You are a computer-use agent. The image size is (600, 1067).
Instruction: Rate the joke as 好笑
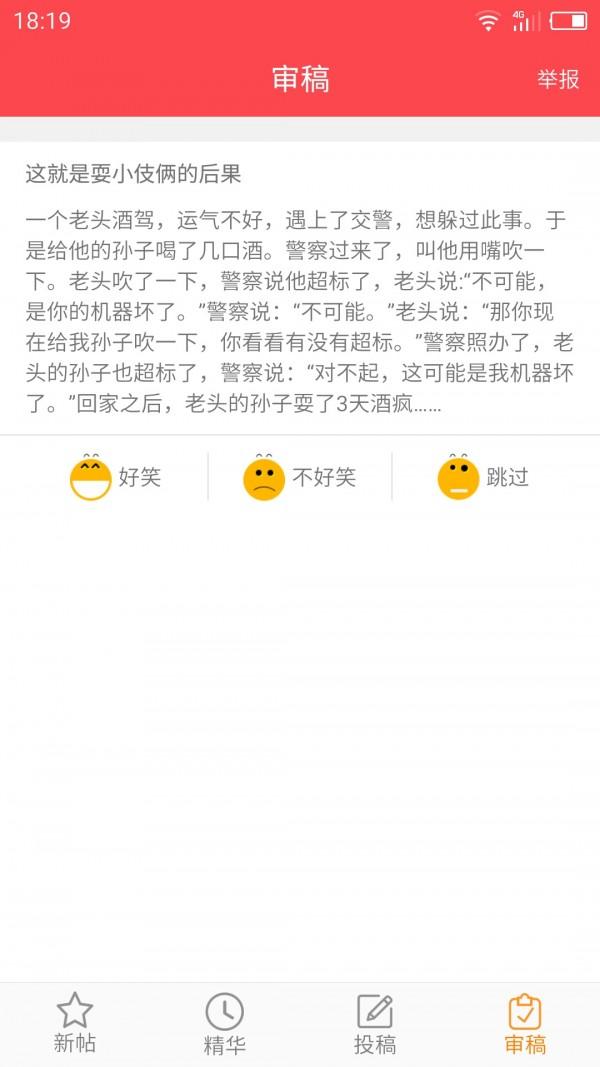pyautogui.click(x=115, y=477)
